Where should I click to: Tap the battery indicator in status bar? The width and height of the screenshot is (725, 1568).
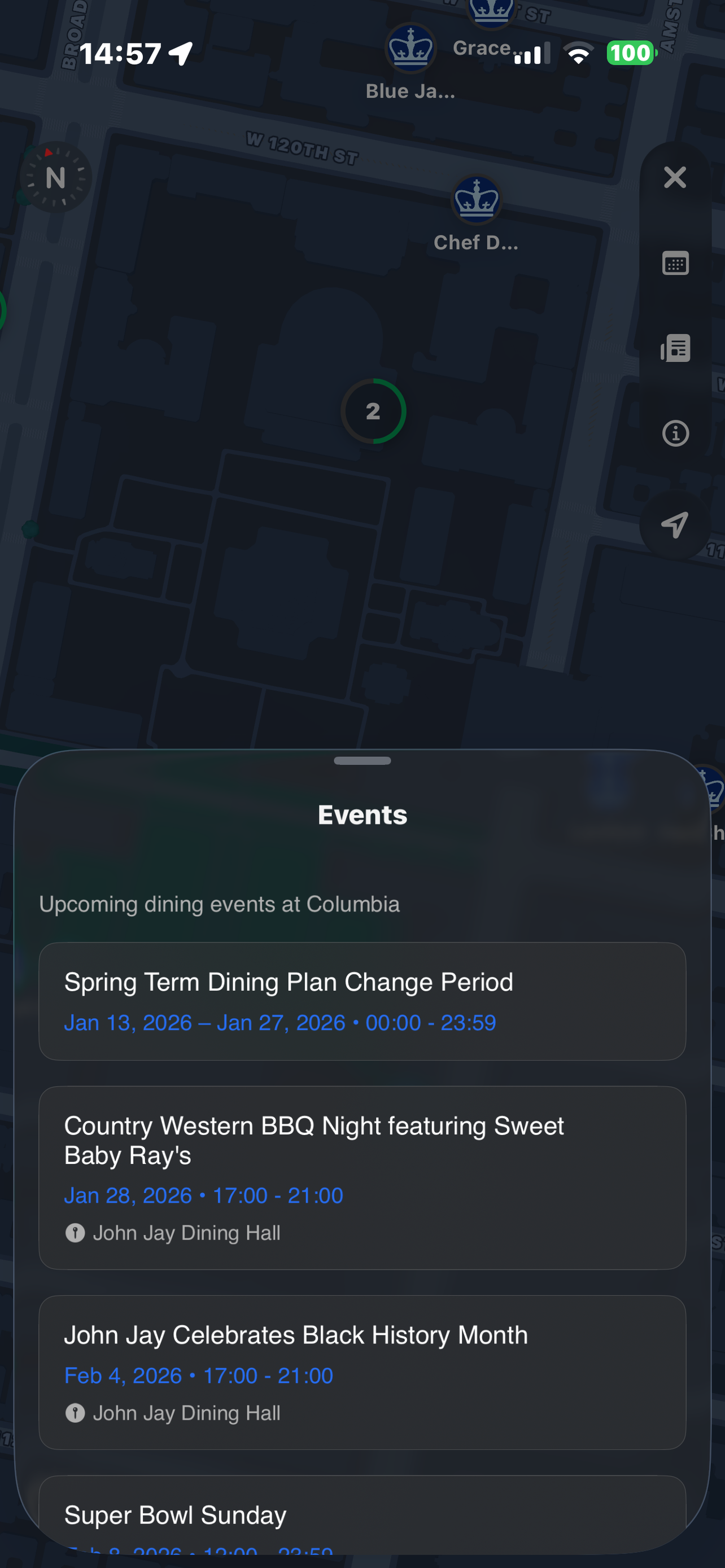tap(631, 52)
